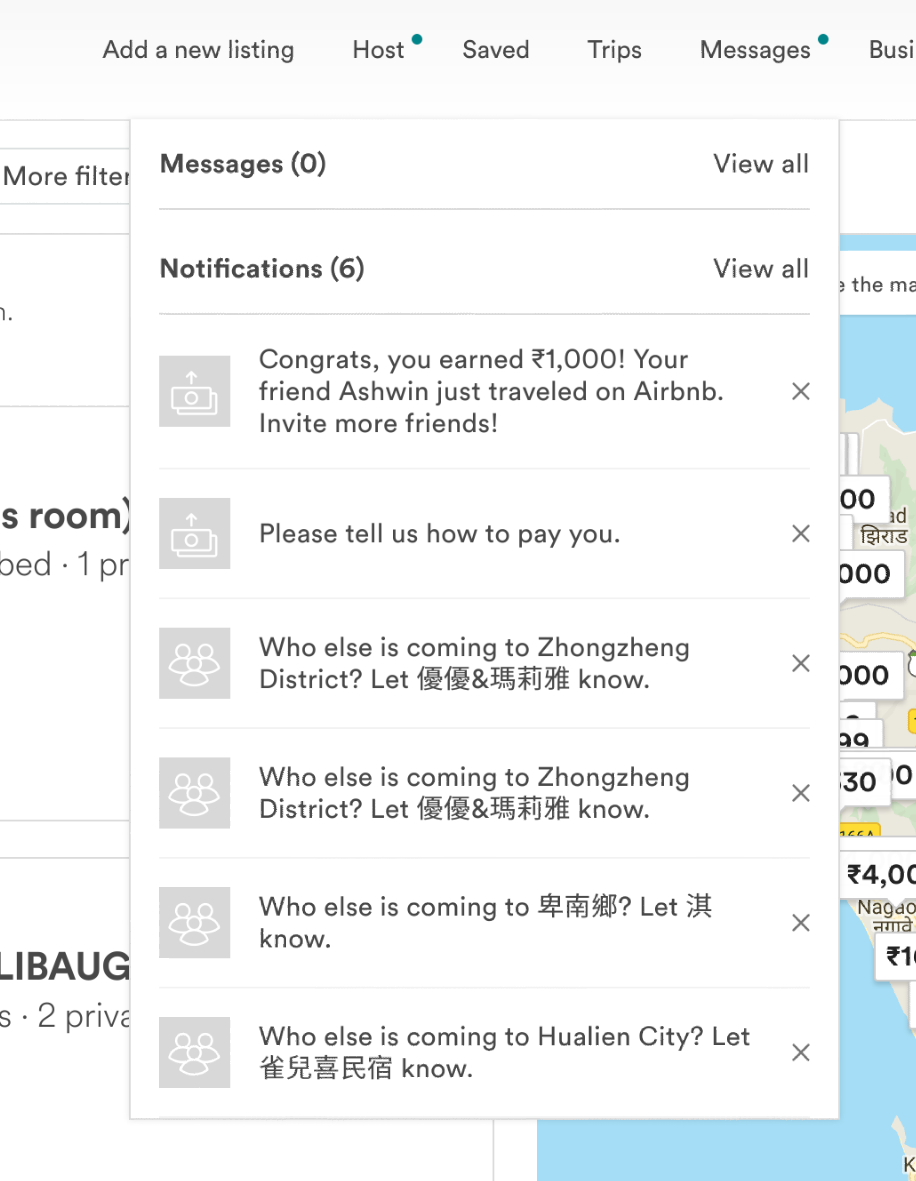Dismiss the ₹1,000 earned notification
916x1181 pixels.
(800, 392)
